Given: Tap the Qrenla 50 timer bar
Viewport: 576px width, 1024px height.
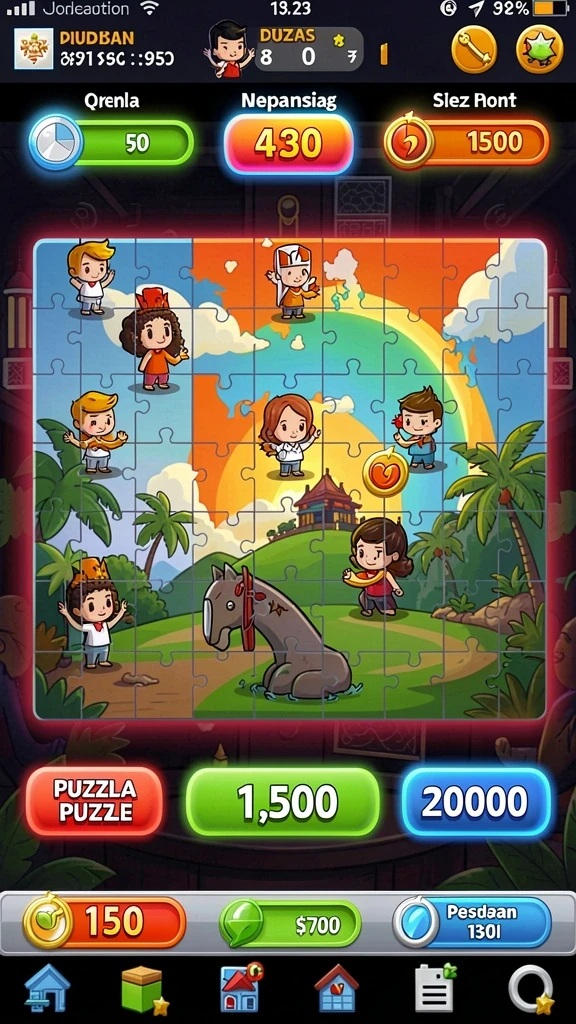Looking at the screenshot, I should (111, 142).
